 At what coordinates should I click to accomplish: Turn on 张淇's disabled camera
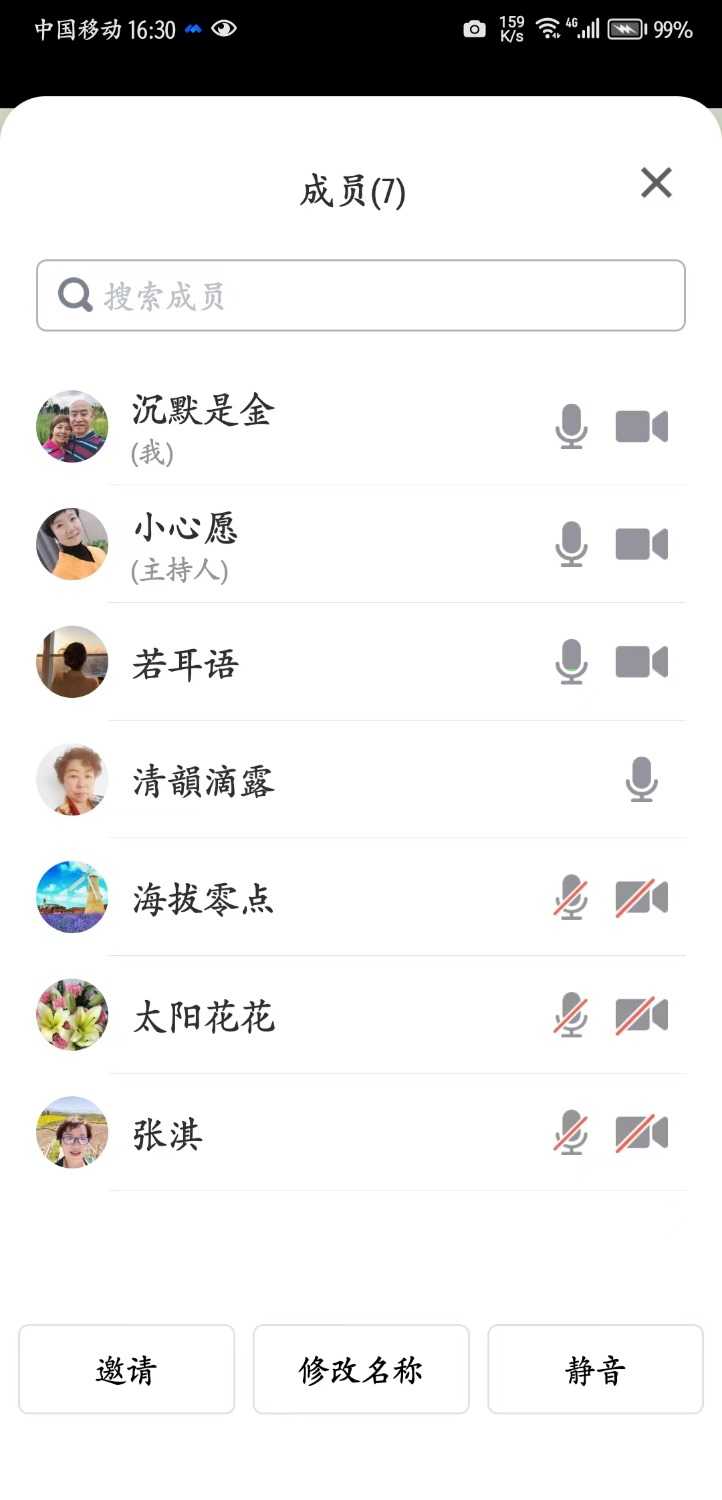click(641, 1133)
